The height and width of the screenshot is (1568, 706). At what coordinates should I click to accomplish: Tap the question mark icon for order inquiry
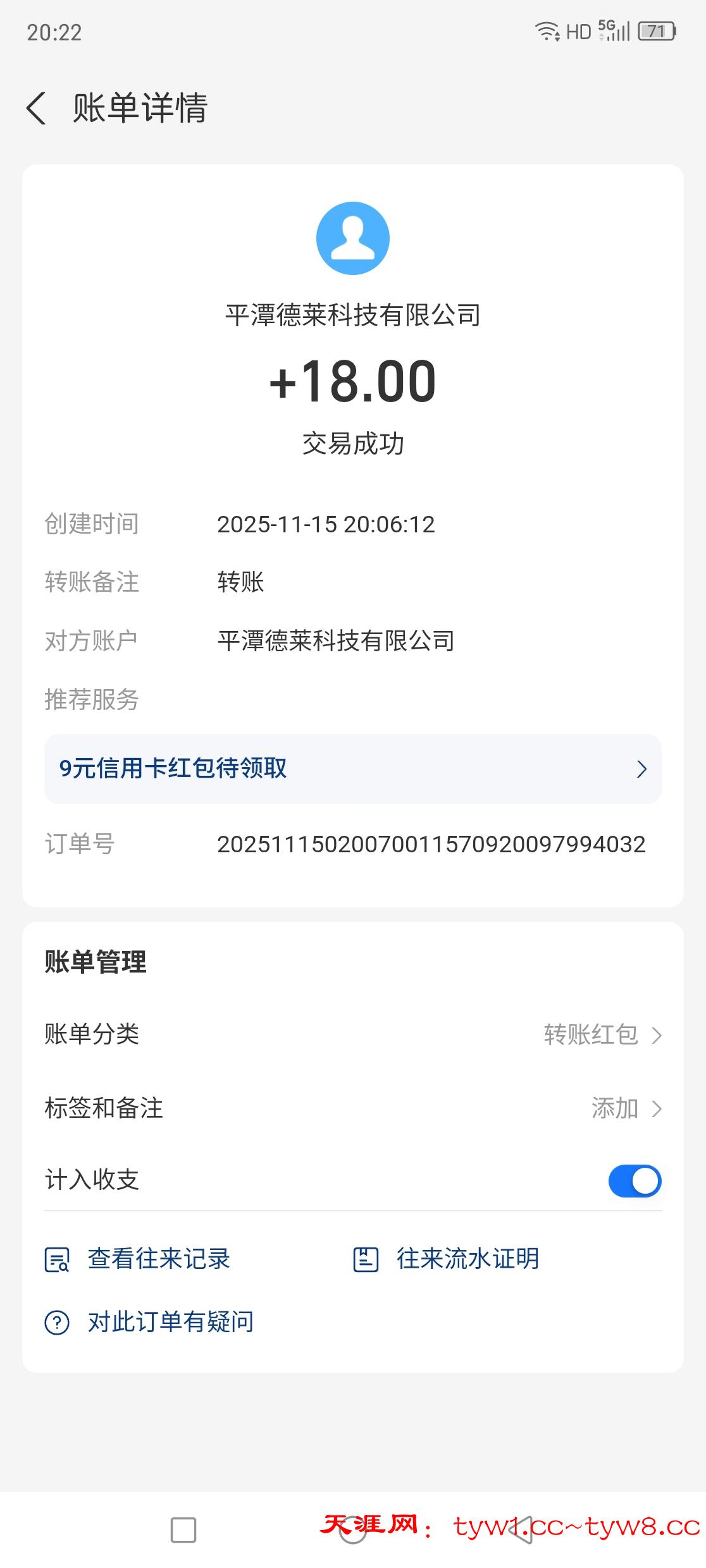pos(58,1321)
